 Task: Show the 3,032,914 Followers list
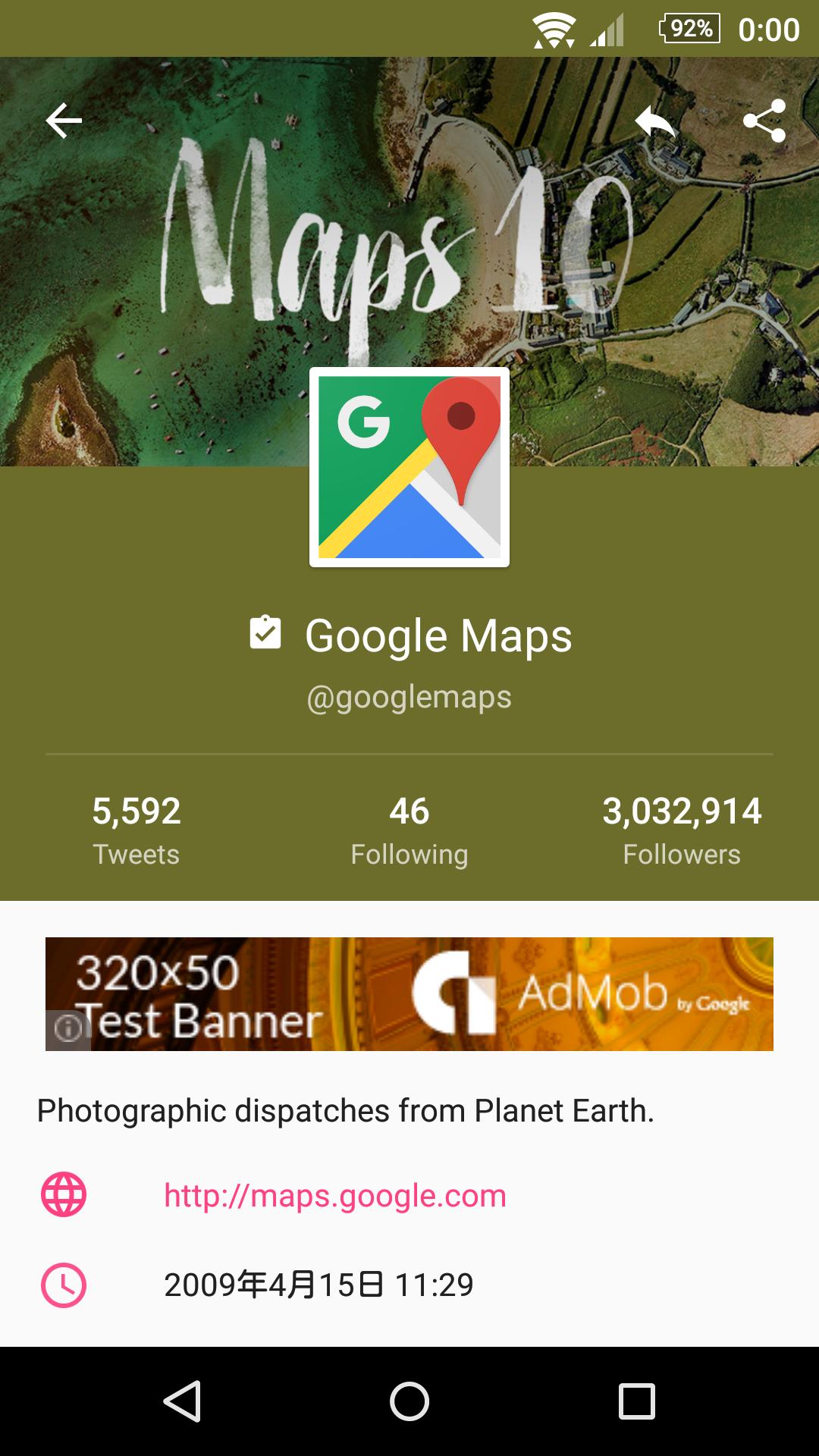(x=682, y=829)
